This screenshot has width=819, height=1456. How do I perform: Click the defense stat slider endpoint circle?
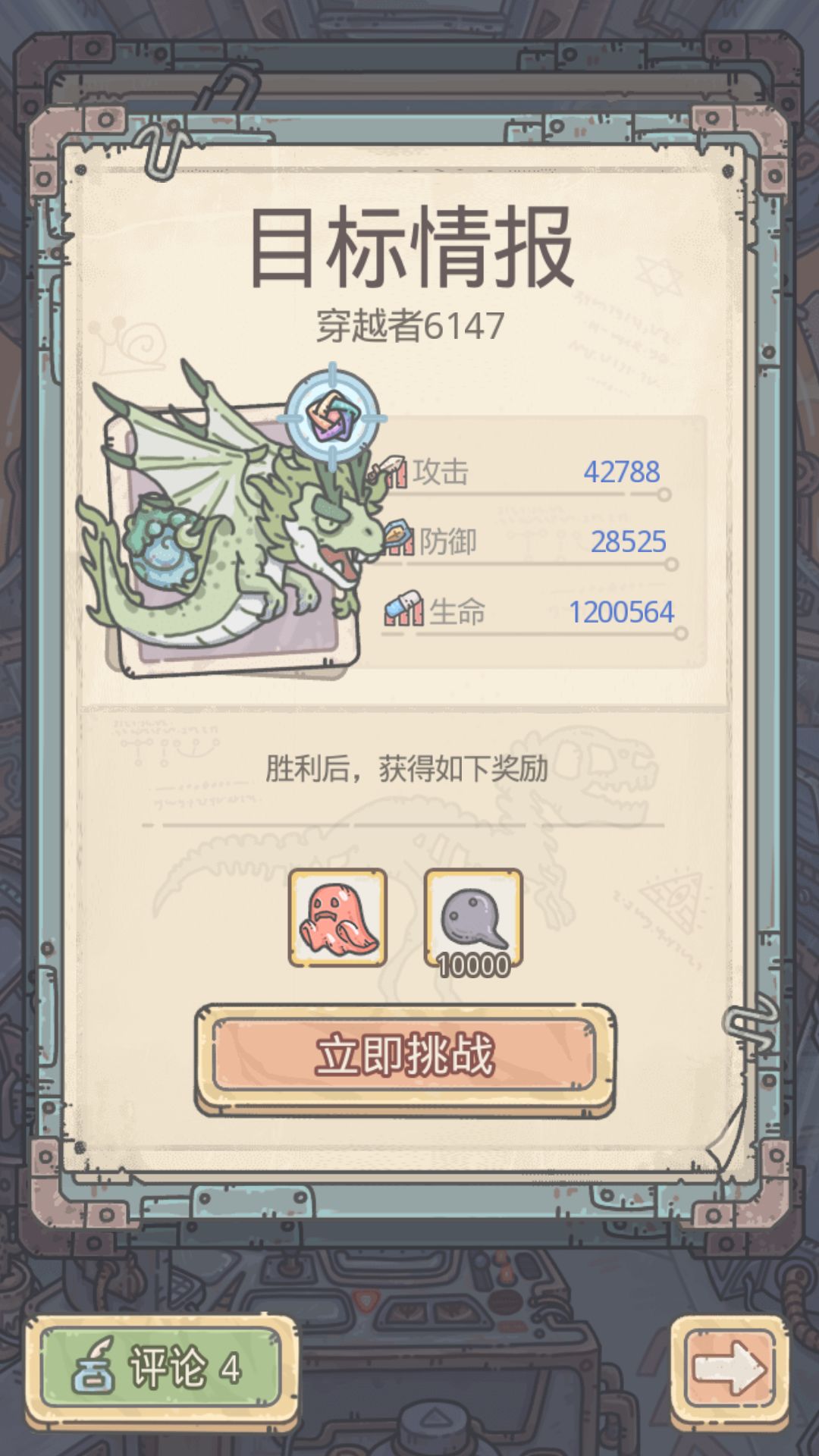670,564
